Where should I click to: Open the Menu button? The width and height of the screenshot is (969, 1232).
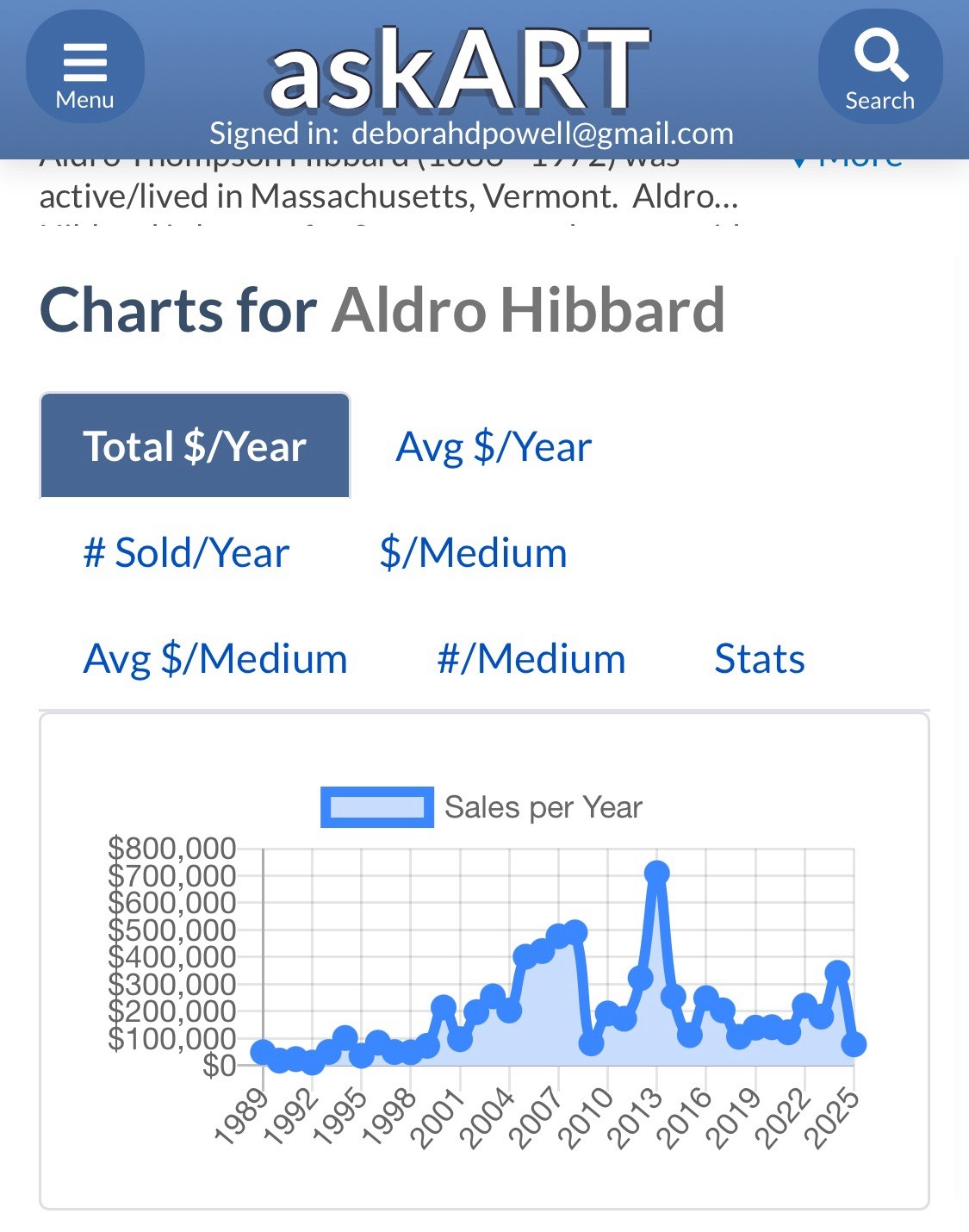coord(84,67)
